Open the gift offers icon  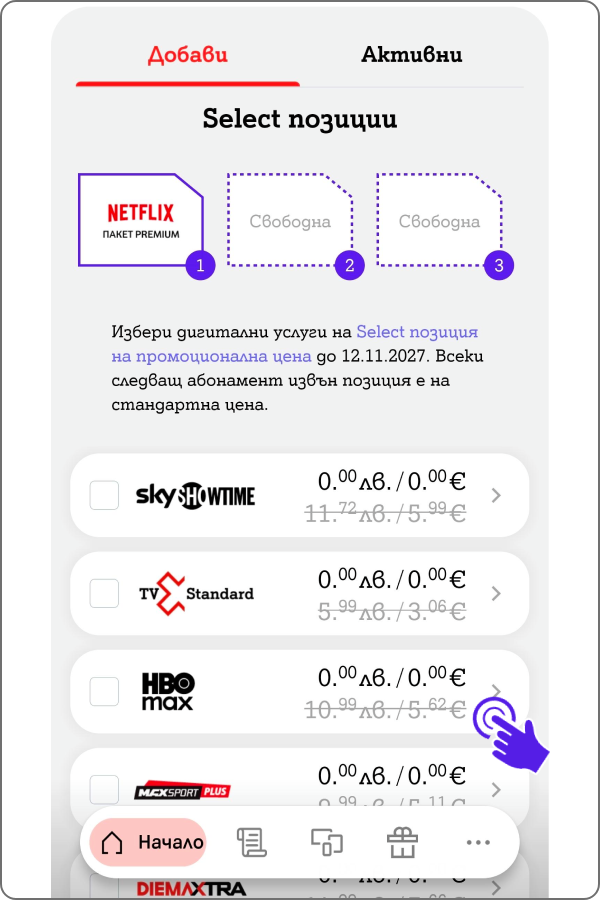[402, 842]
